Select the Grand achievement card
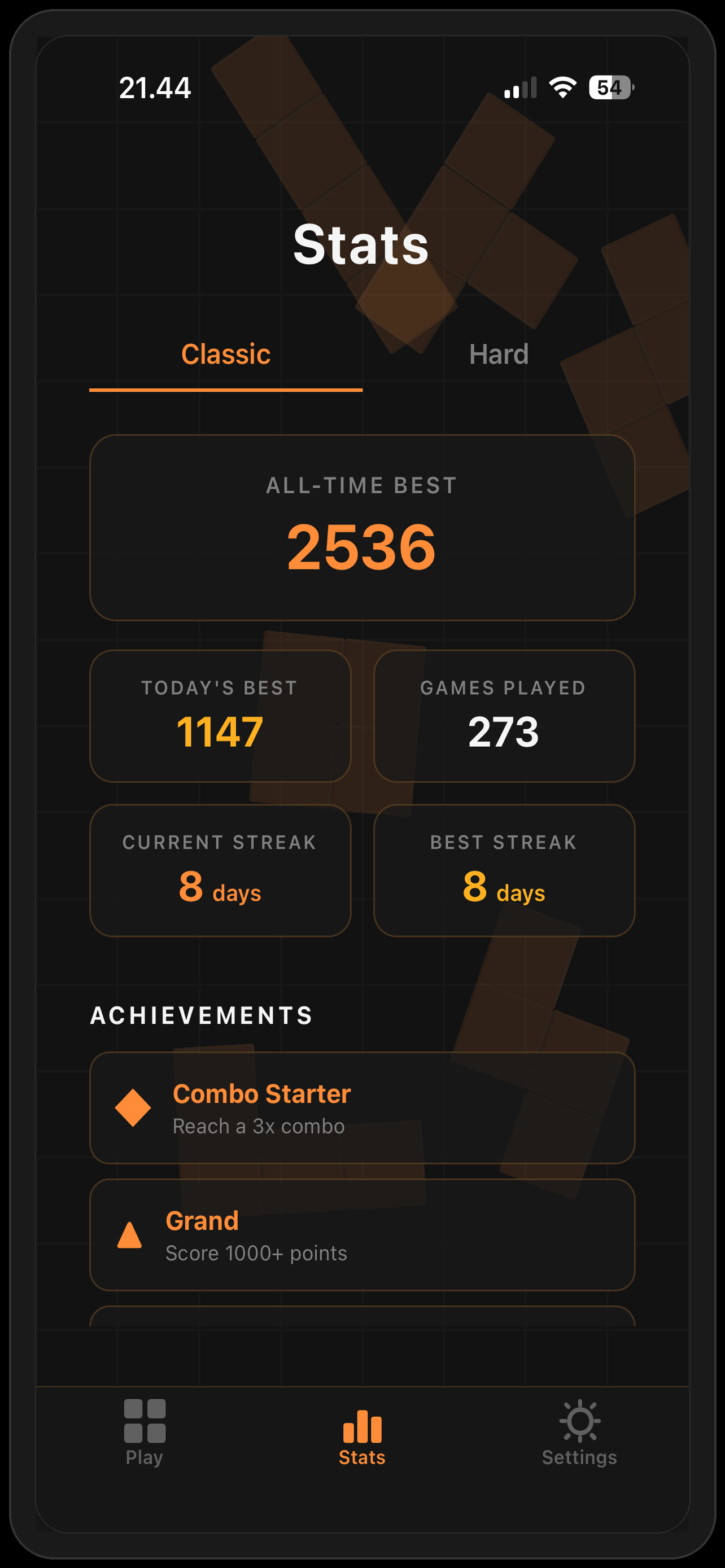 [361, 1234]
